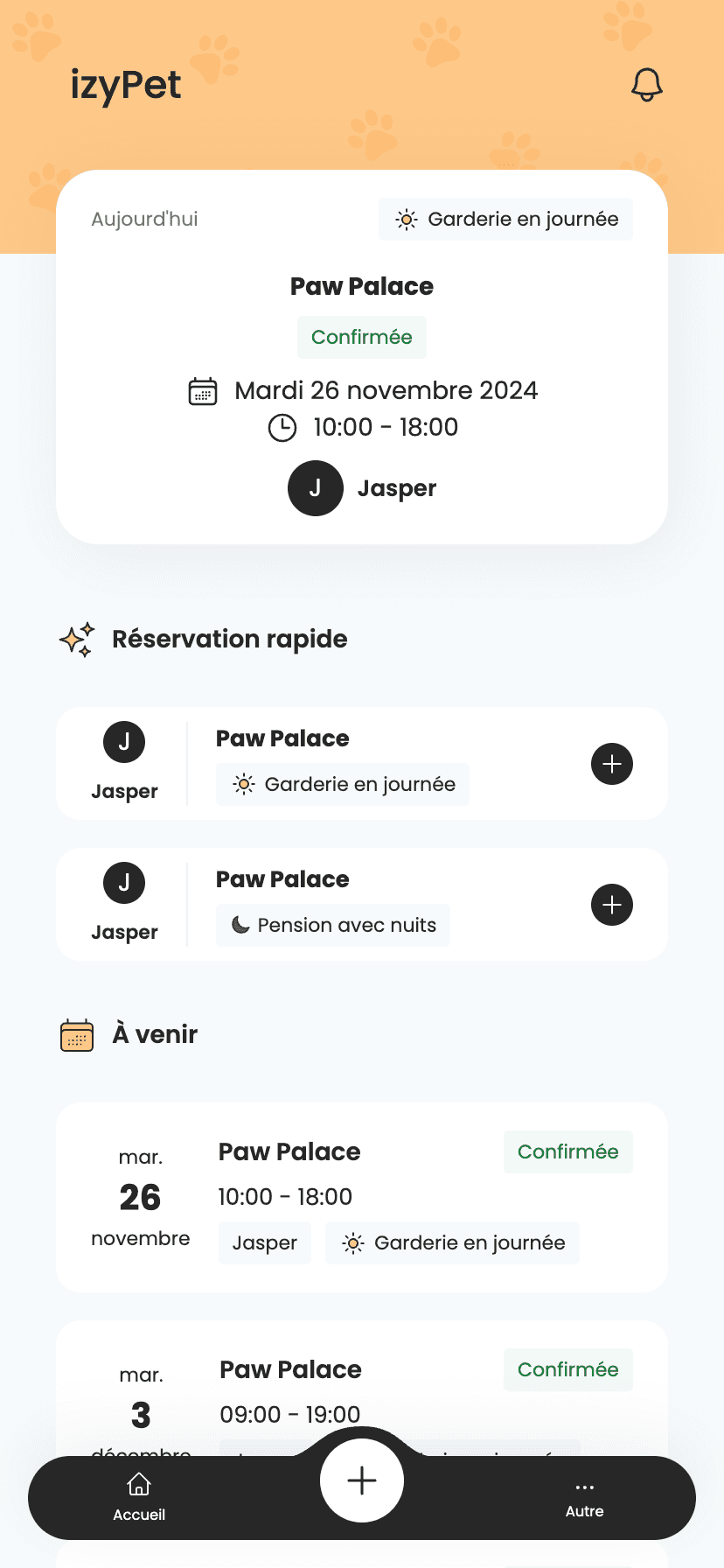Click the izyPet app title
This screenshot has width=724, height=1568.
(x=126, y=85)
